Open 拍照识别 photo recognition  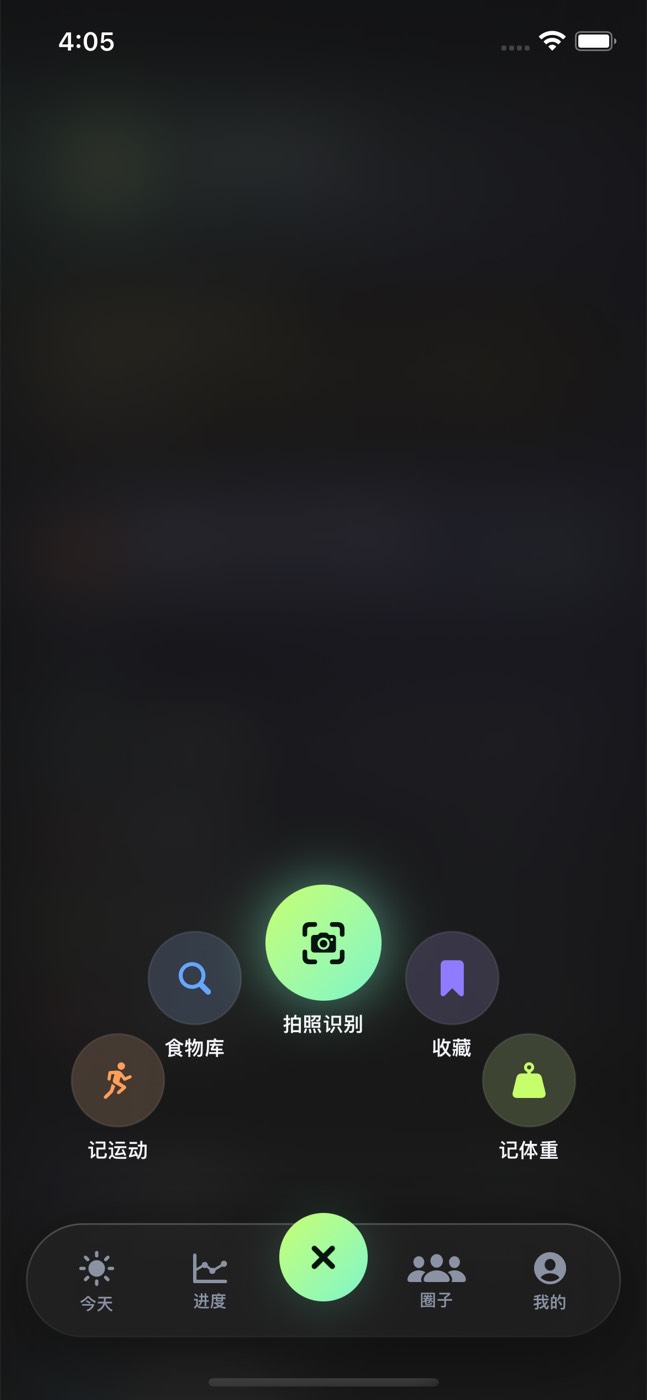coord(323,942)
